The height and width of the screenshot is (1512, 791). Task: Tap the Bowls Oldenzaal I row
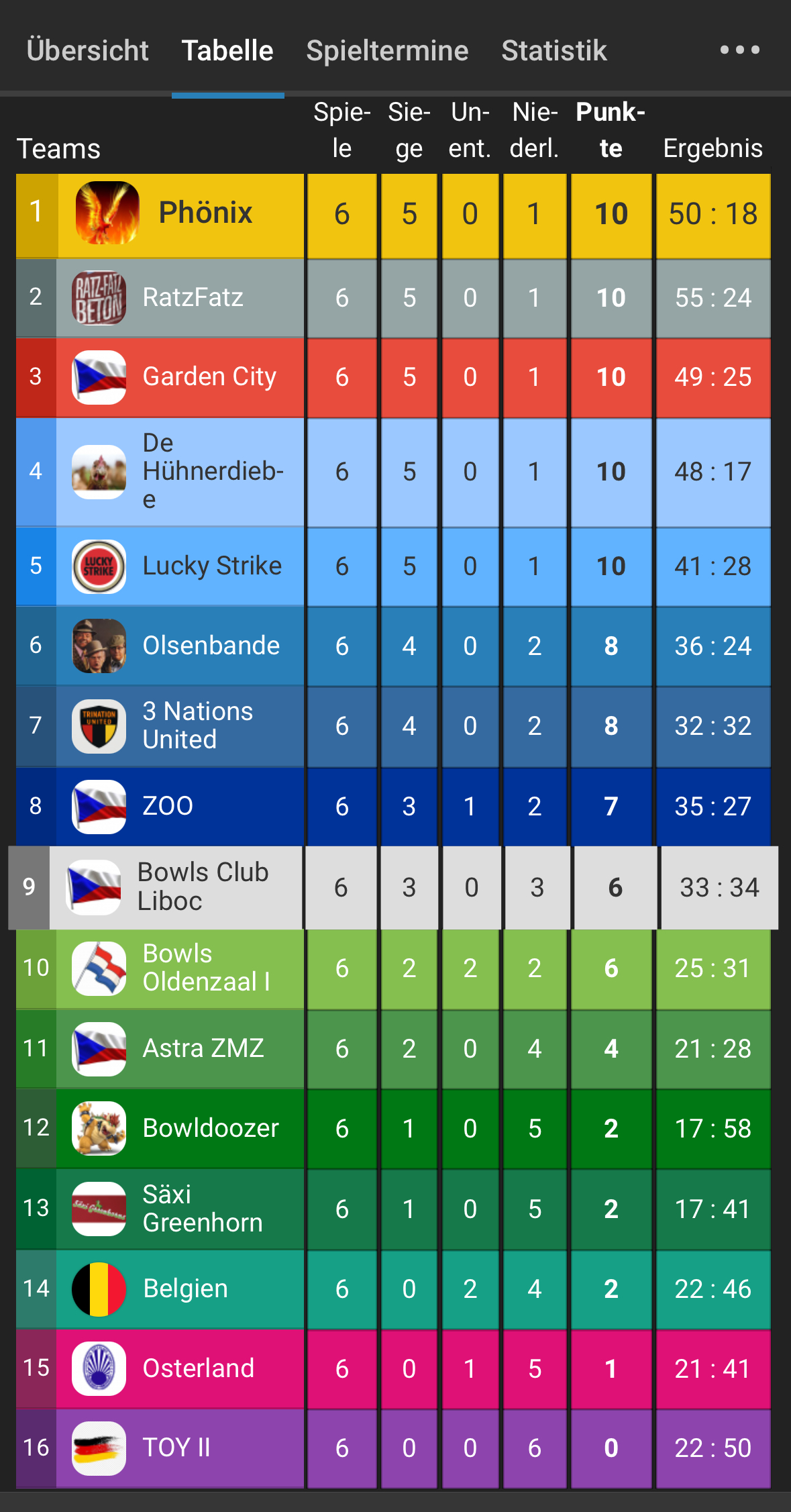pos(206,968)
